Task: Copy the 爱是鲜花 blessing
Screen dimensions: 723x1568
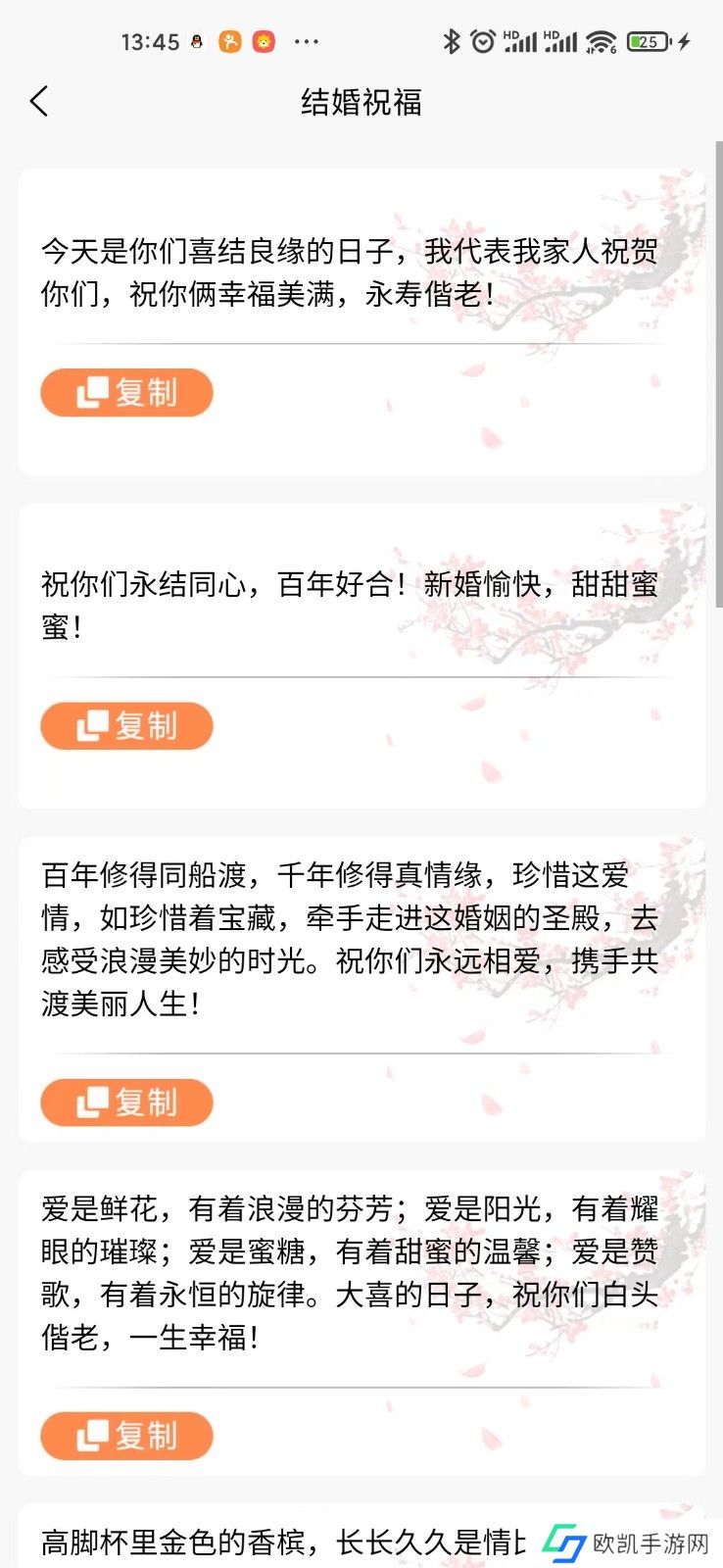Action: tap(126, 1436)
